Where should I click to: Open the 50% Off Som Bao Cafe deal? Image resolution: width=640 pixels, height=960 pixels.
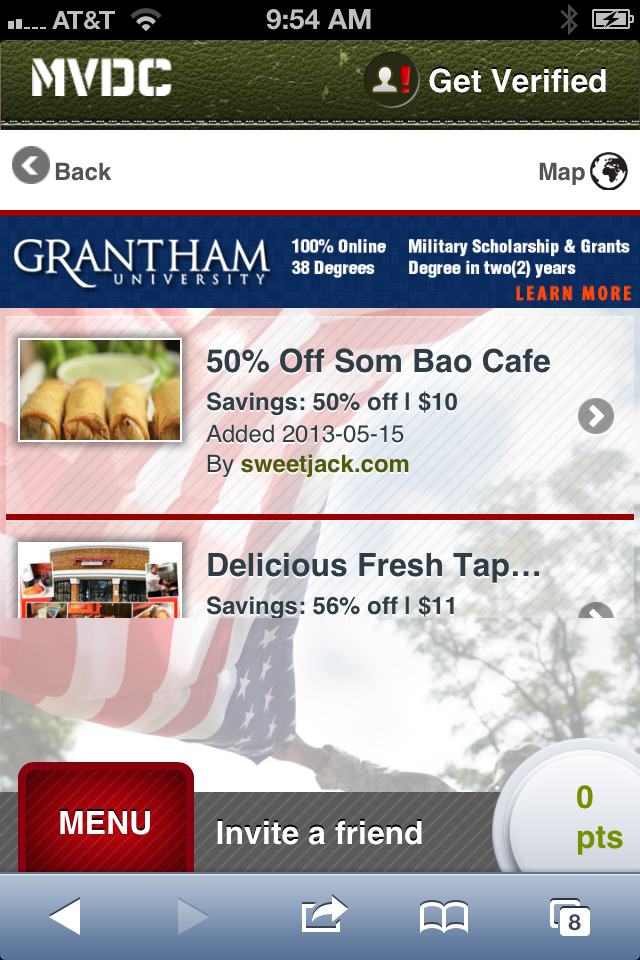click(x=377, y=362)
